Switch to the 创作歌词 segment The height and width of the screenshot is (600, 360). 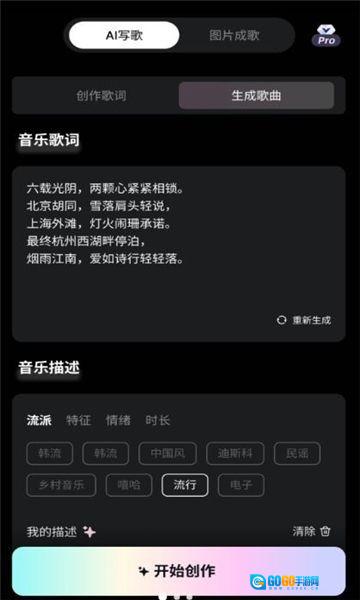[101, 96]
